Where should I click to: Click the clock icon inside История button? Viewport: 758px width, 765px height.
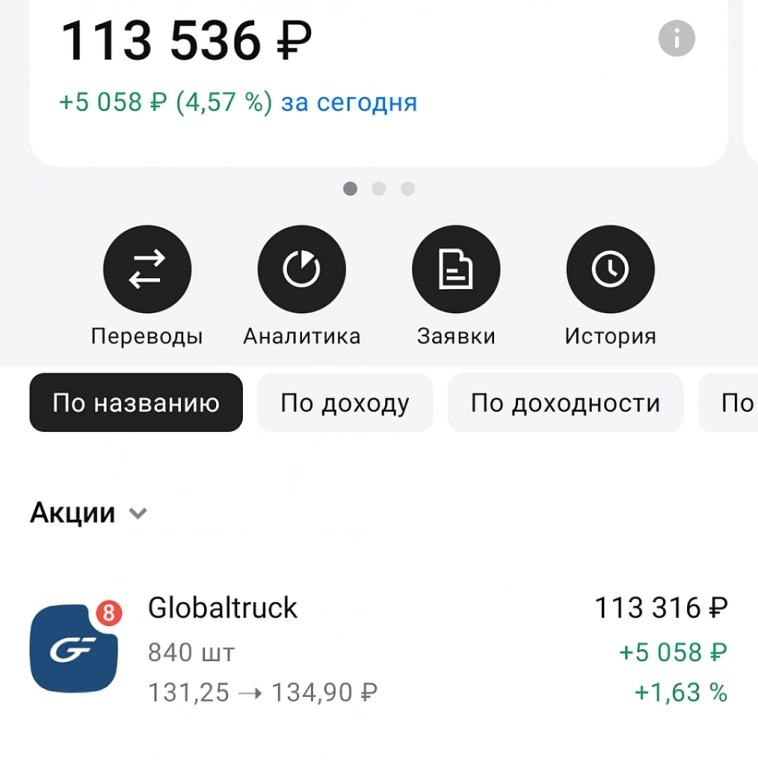pyautogui.click(x=610, y=268)
